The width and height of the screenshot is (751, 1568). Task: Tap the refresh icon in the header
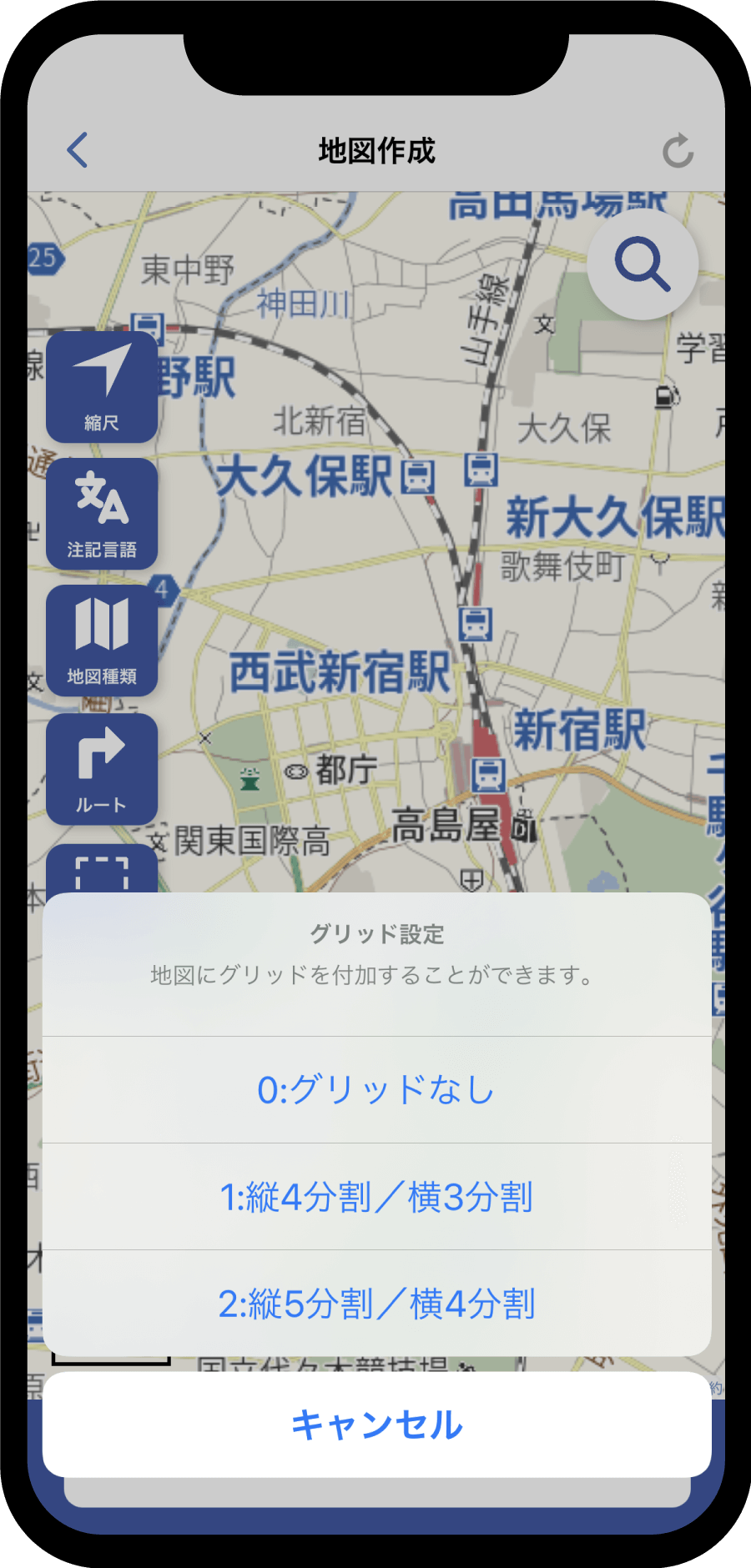[x=678, y=151]
